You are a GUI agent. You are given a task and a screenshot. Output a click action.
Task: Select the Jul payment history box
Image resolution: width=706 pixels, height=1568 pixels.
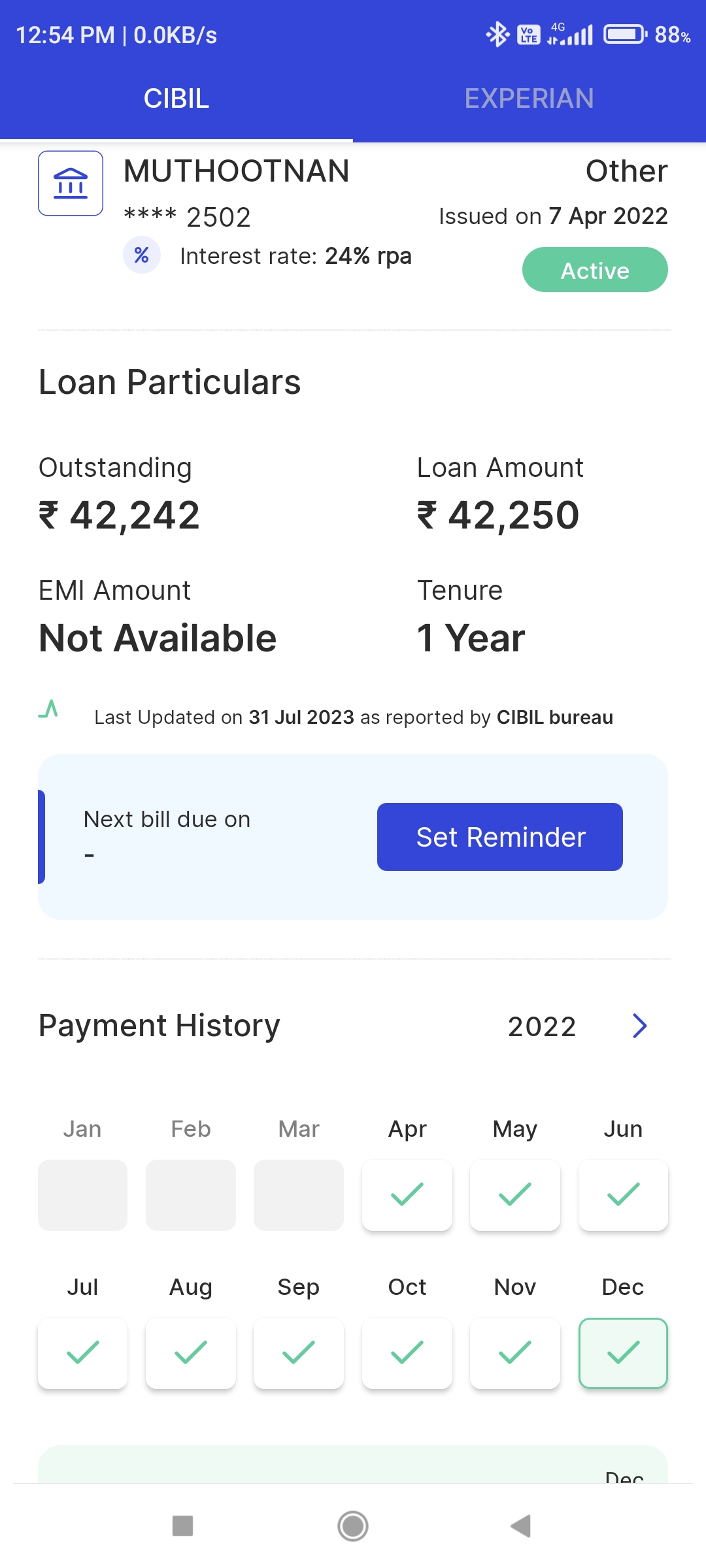(83, 1353)
